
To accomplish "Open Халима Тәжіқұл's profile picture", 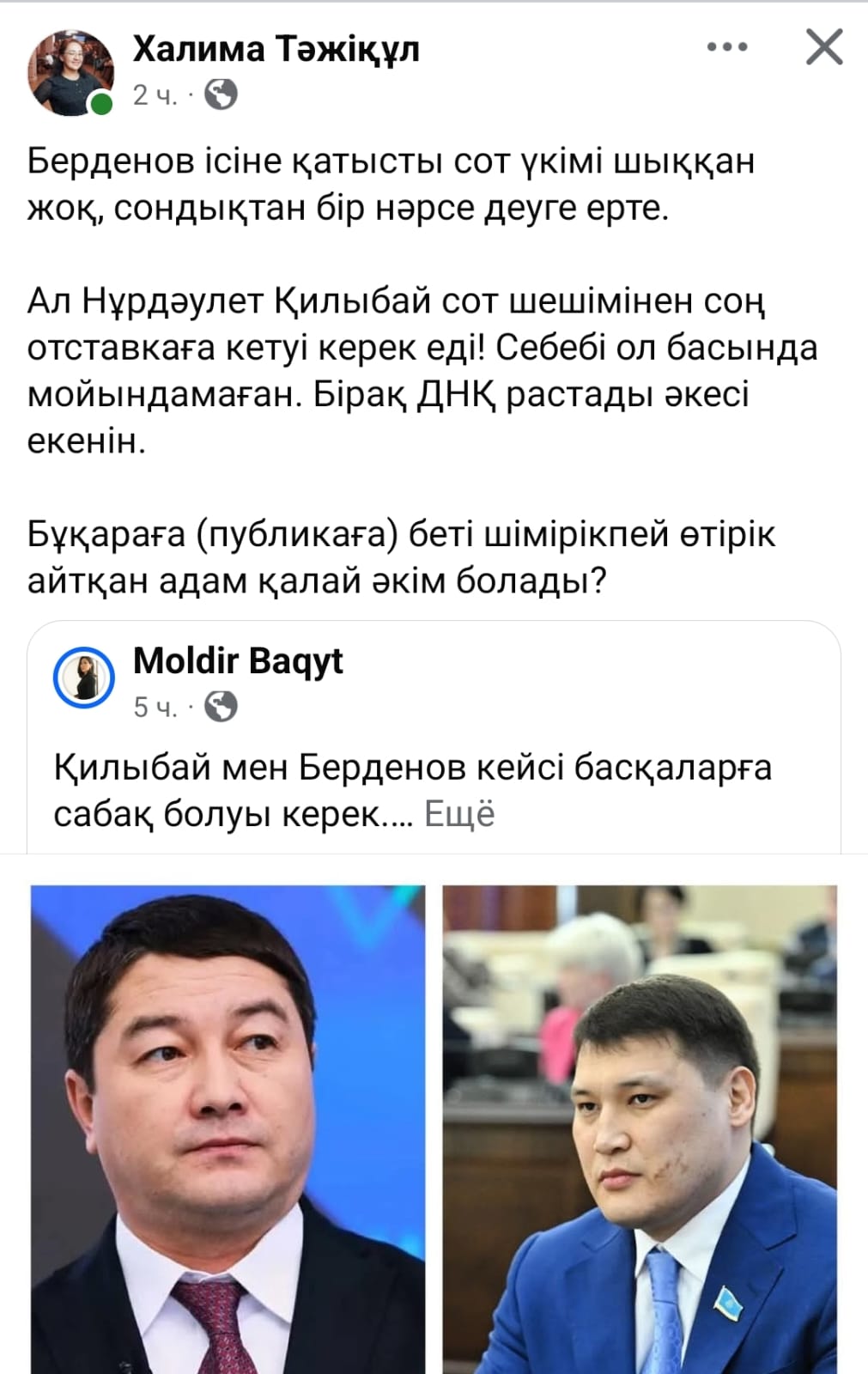I will pyautogui.click(x=70, y=73).
